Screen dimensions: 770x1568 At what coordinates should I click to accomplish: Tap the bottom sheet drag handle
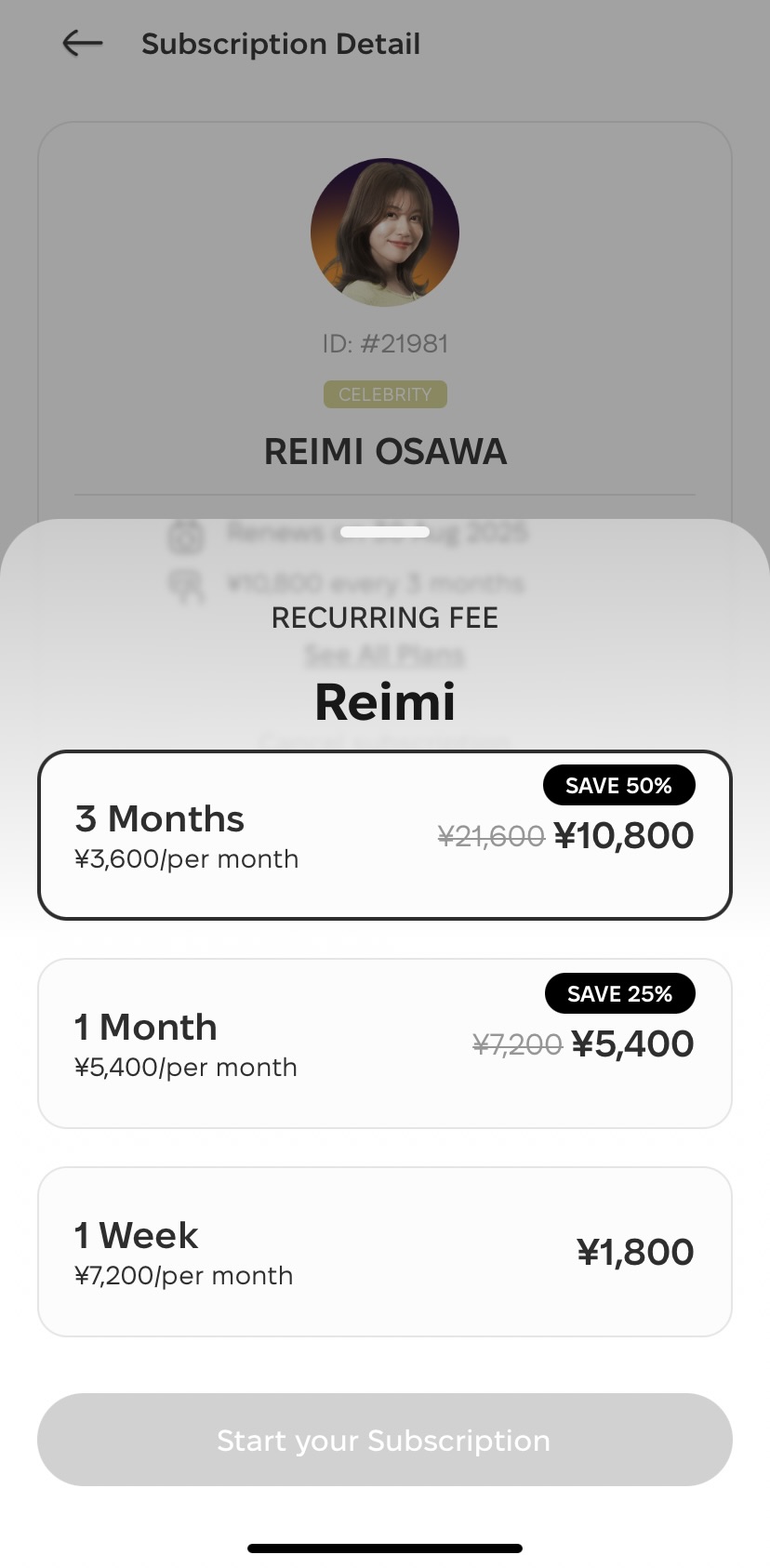tap(385, 532)
